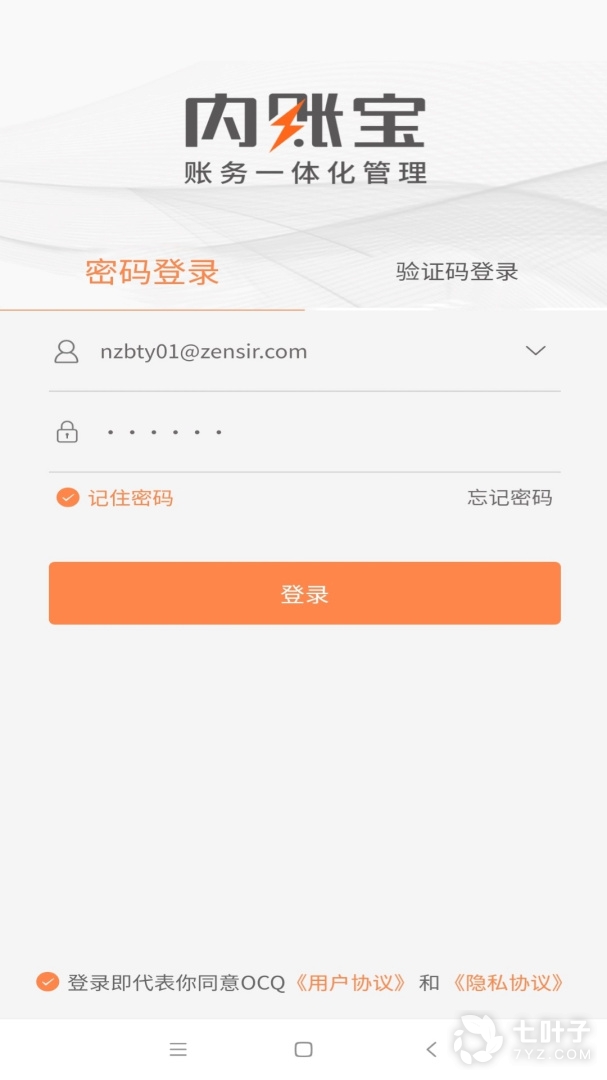Open the 《用户协议》 link
Viewport: 607px width, 1080px height.
(351, 983)
